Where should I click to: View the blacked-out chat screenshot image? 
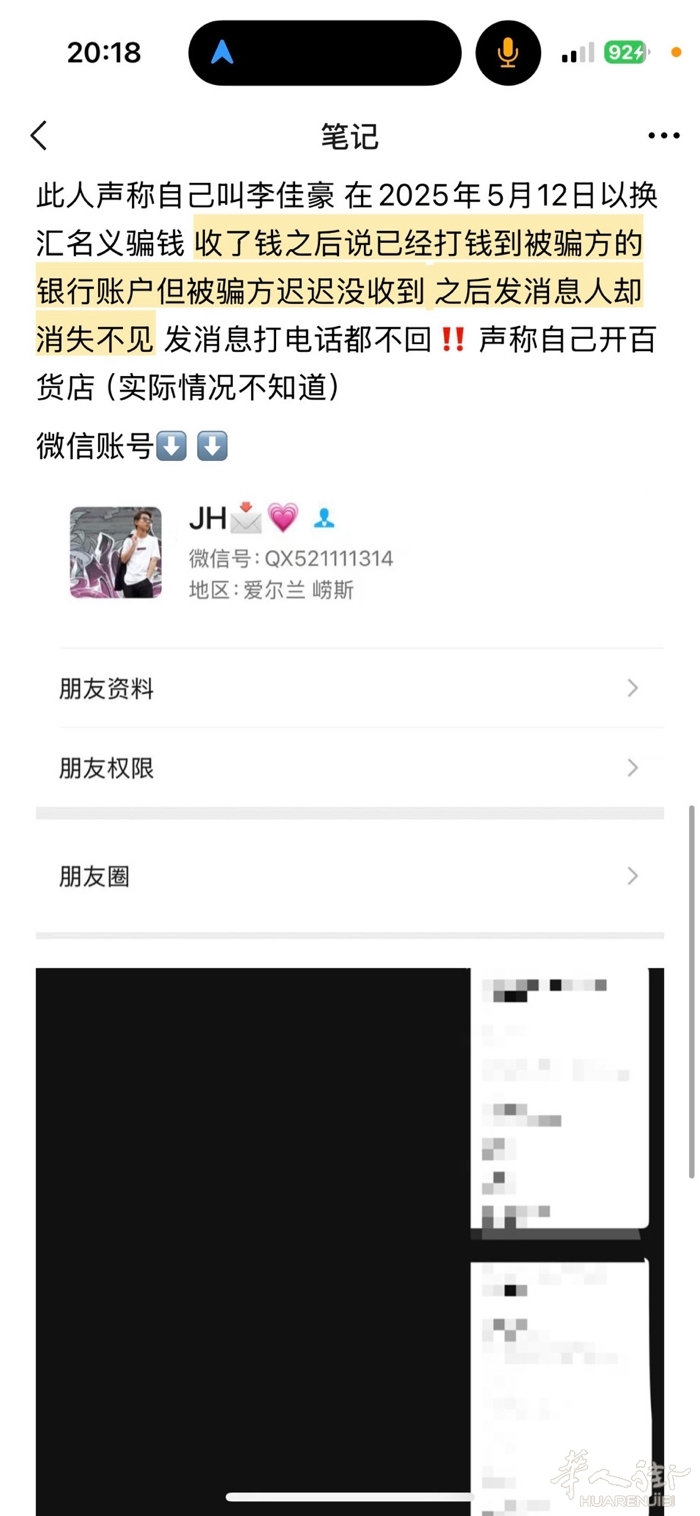coord(349,1240)
